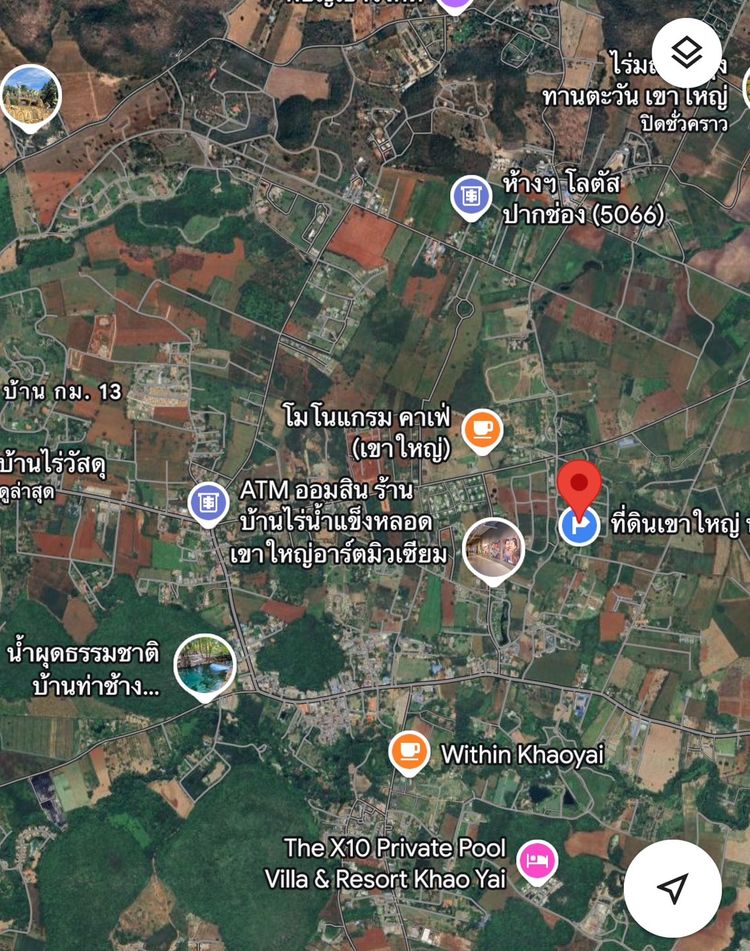The image size is (750, 951).
Task: Open โมโนแกรม คาเฟ่ (เขาใหญ่) cafe marker
Action: (482, 430)
